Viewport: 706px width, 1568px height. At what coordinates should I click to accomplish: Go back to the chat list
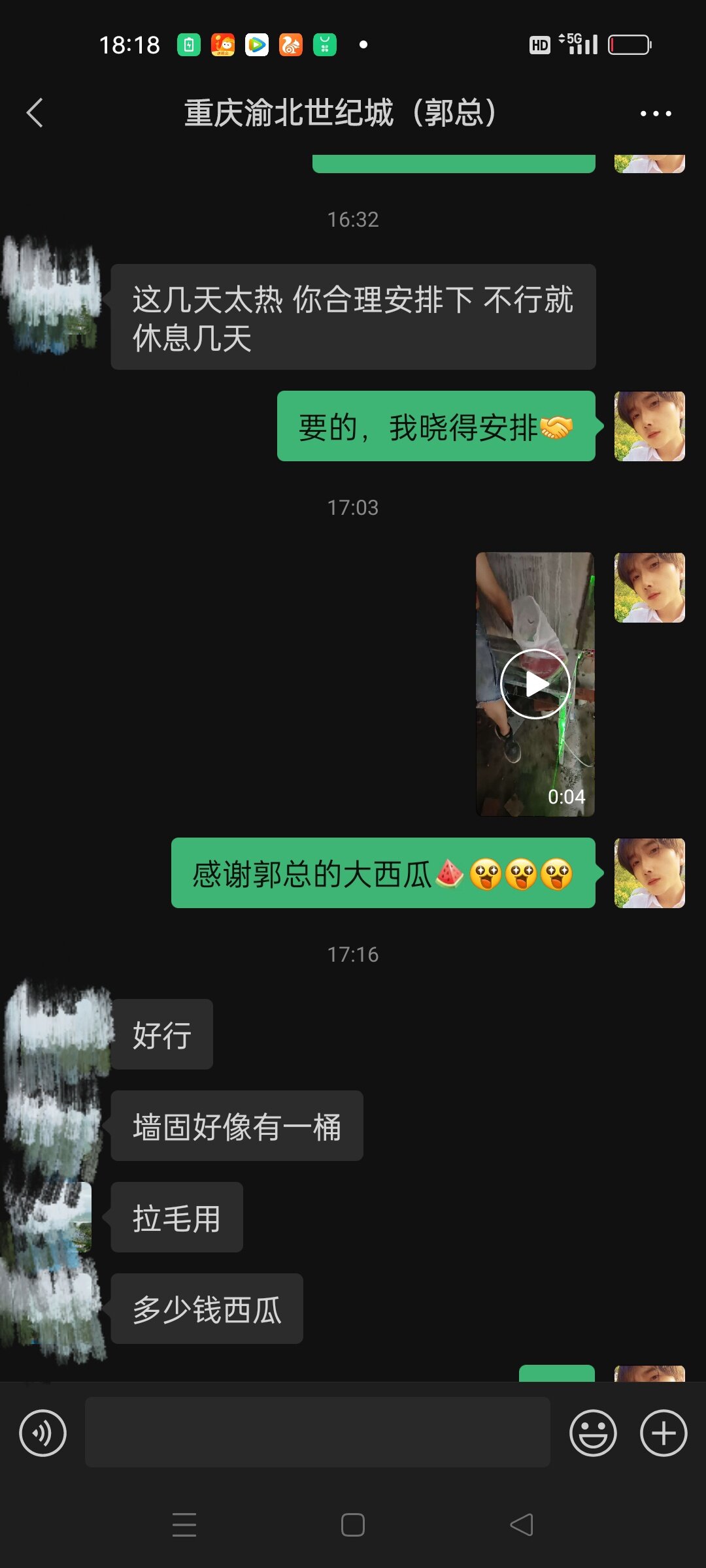(35, 113)
